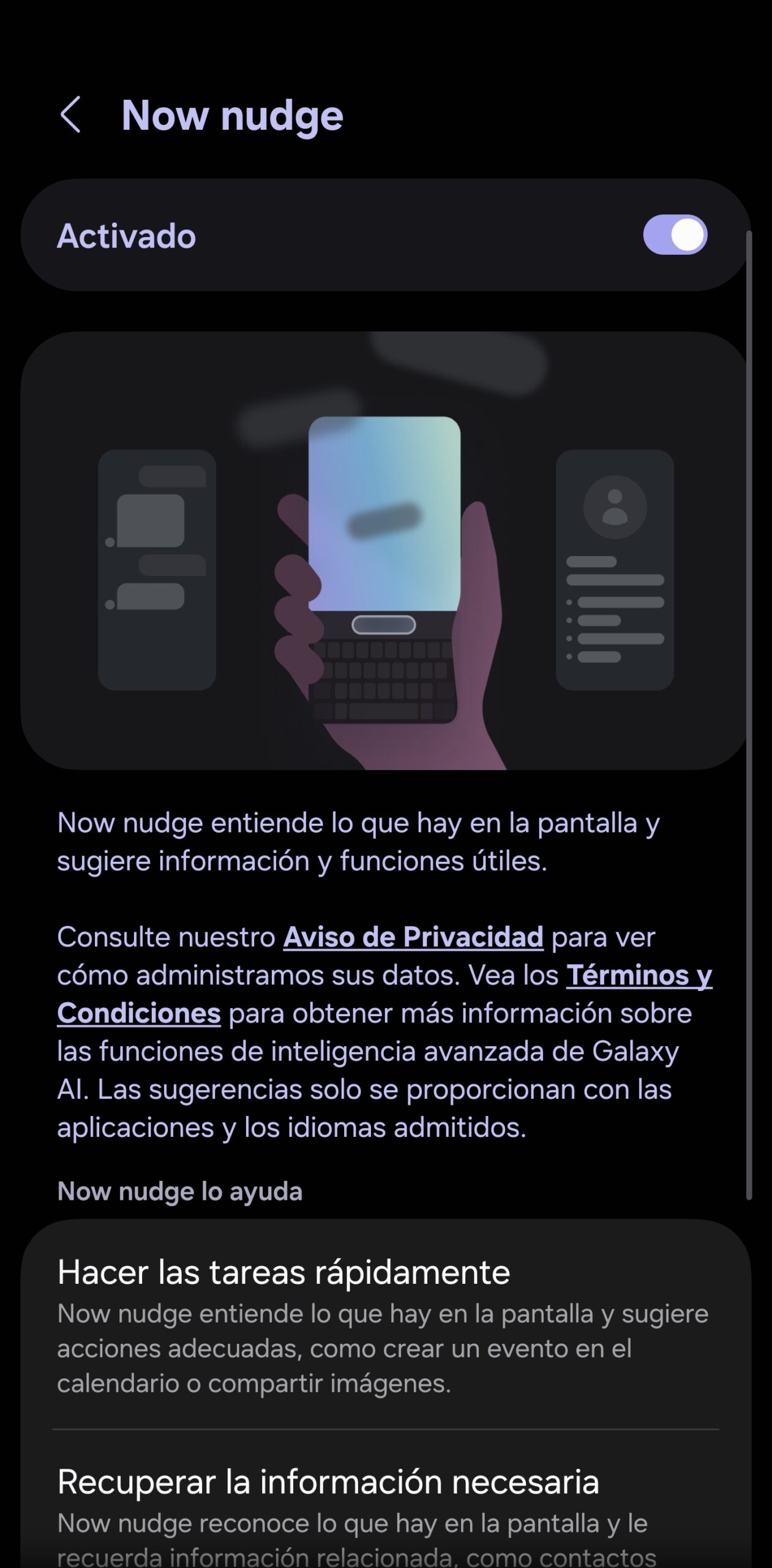The image size is (772, 1568).
Task: Open the Términos y Condiciones link
Action: pos(639,975)
